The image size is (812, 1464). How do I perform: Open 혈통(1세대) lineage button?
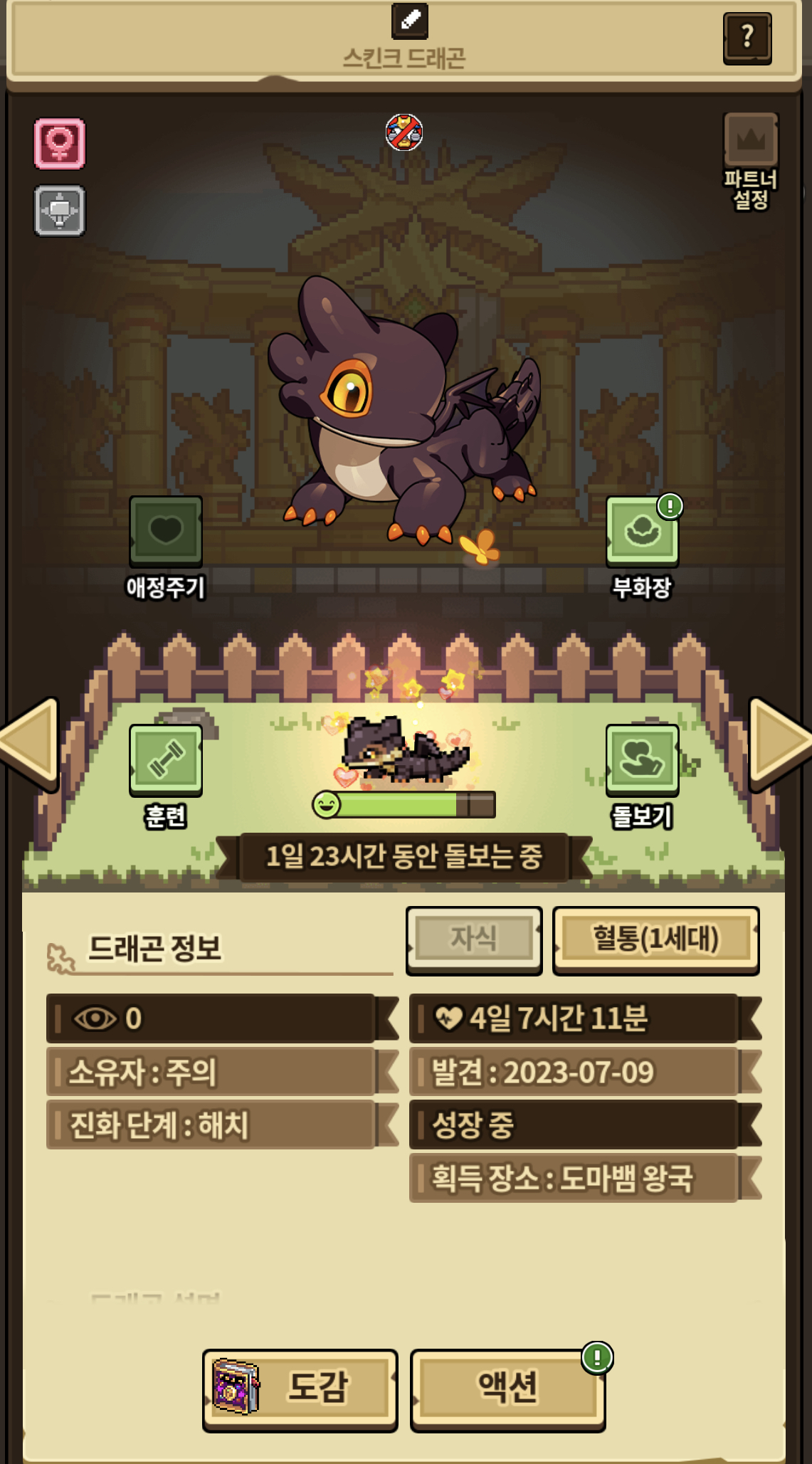coord(655,939)
